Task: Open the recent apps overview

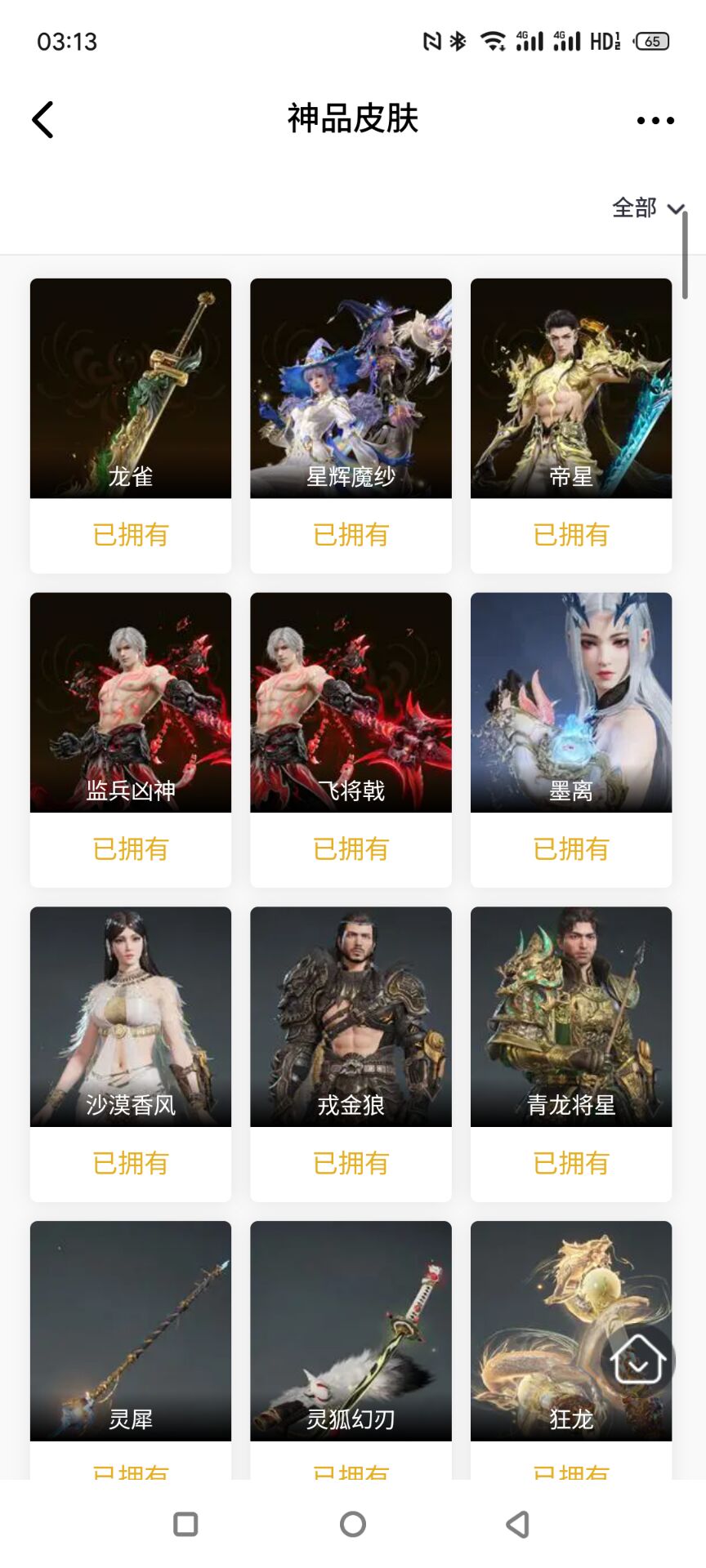Action: point(186,1524)
